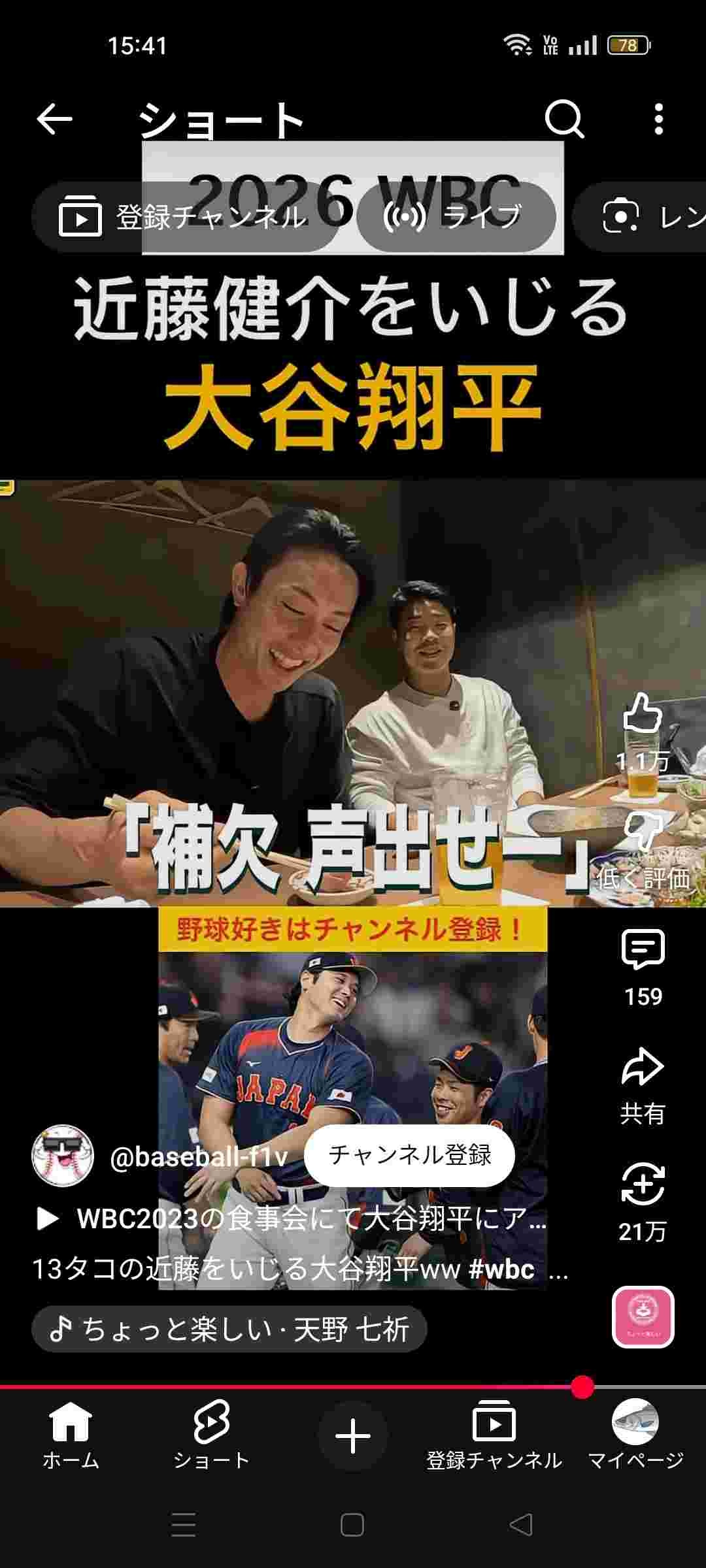Screen dimensions: 706x1568
Task: Create new content with the plus button
Action: (x=353, y=1436)
